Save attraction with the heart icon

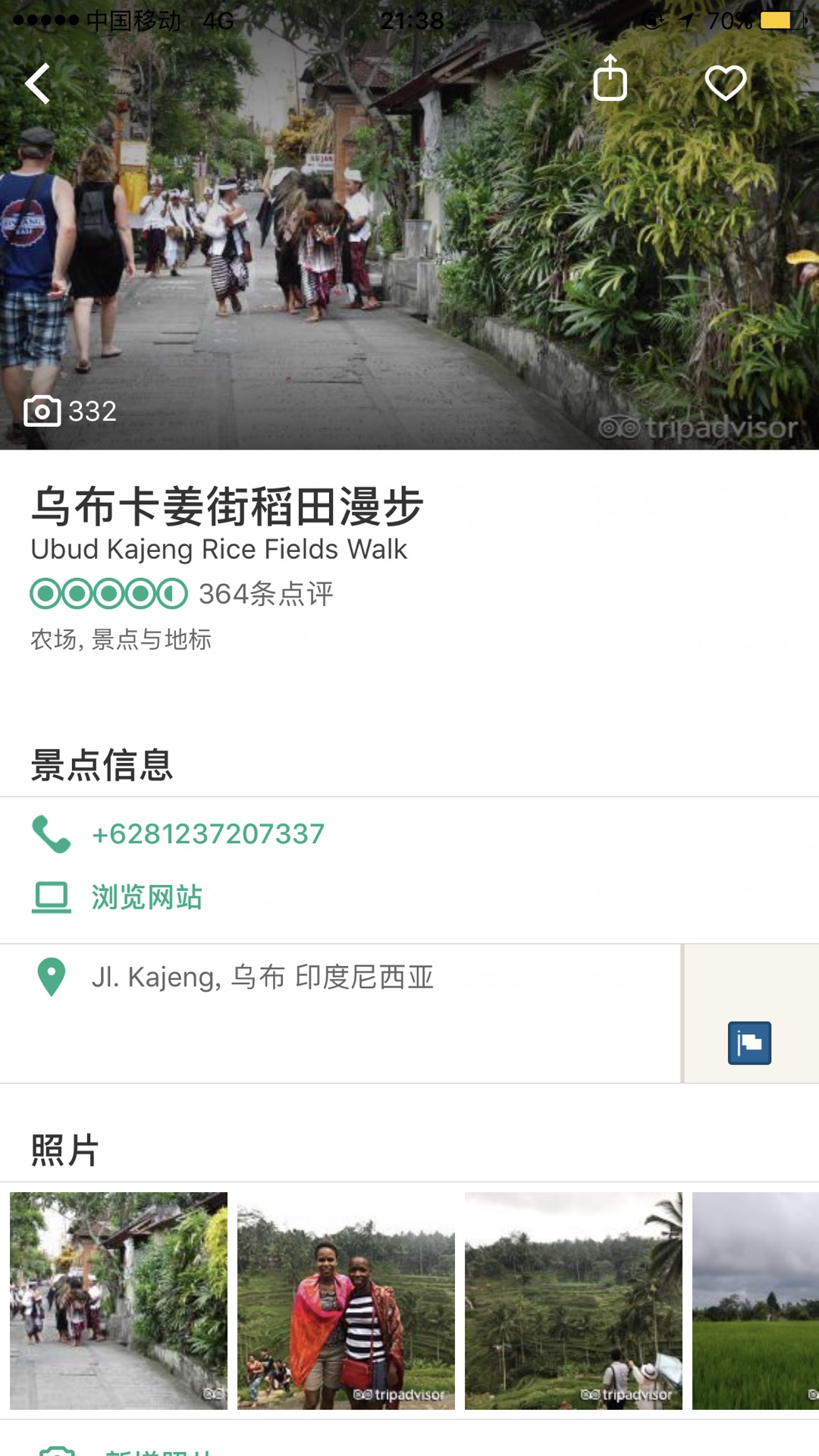coord(726,82)
